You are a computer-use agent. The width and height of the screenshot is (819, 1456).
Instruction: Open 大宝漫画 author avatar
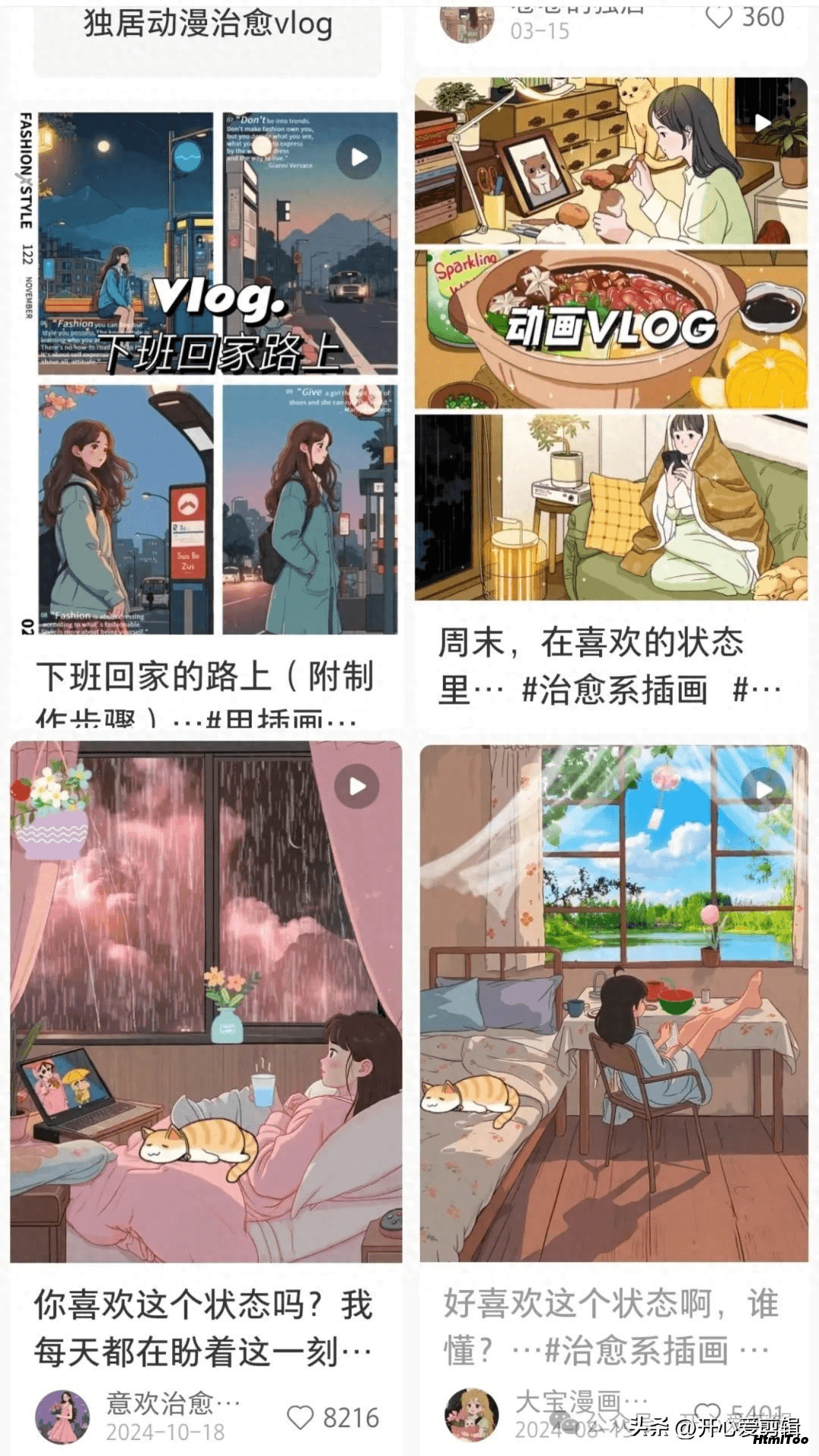(471, 1415)
